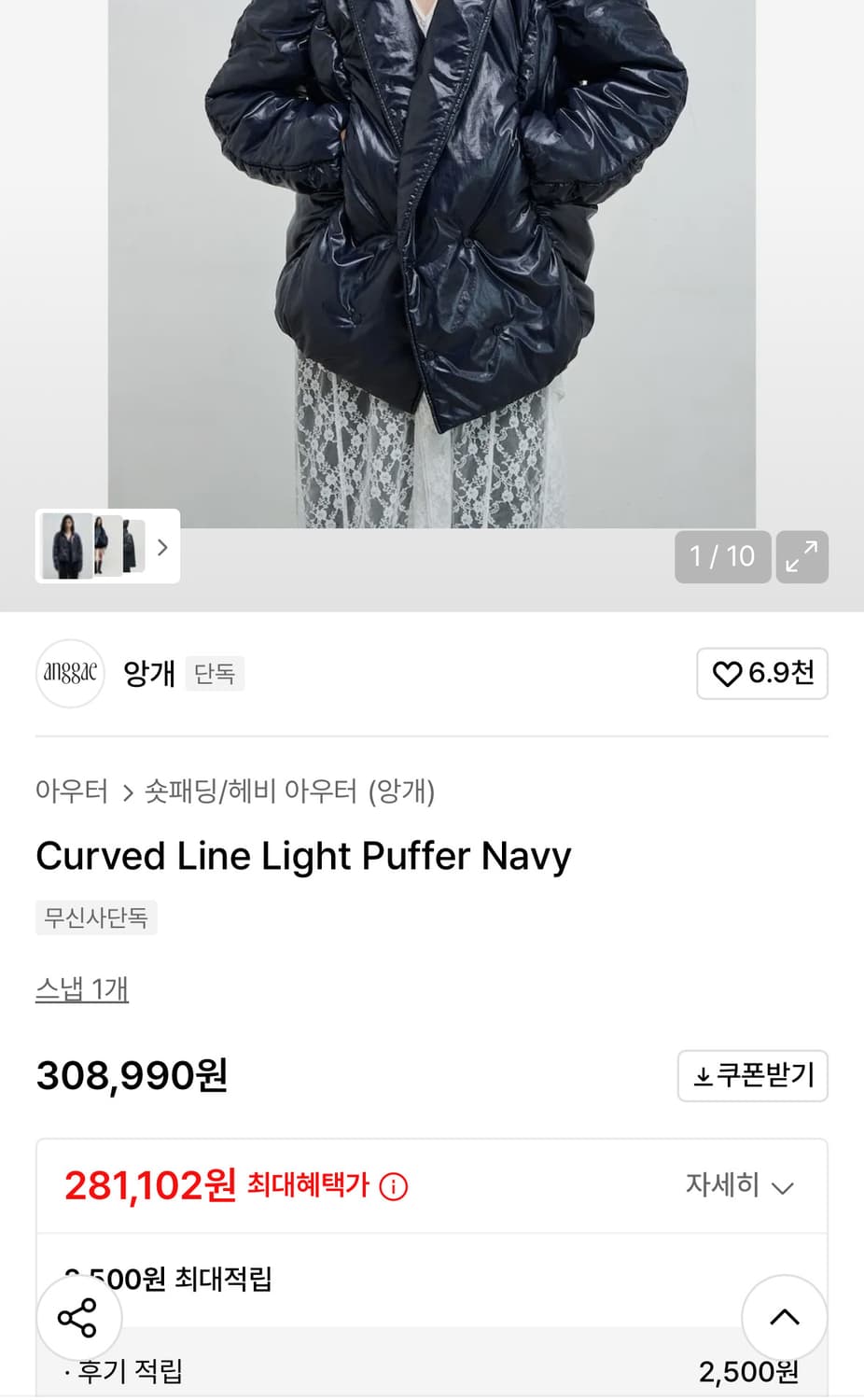Viewport: 864px width, 1400px height.
Task: Tap the info icon beside 최대혜택가
Action: click(392, 1185)
